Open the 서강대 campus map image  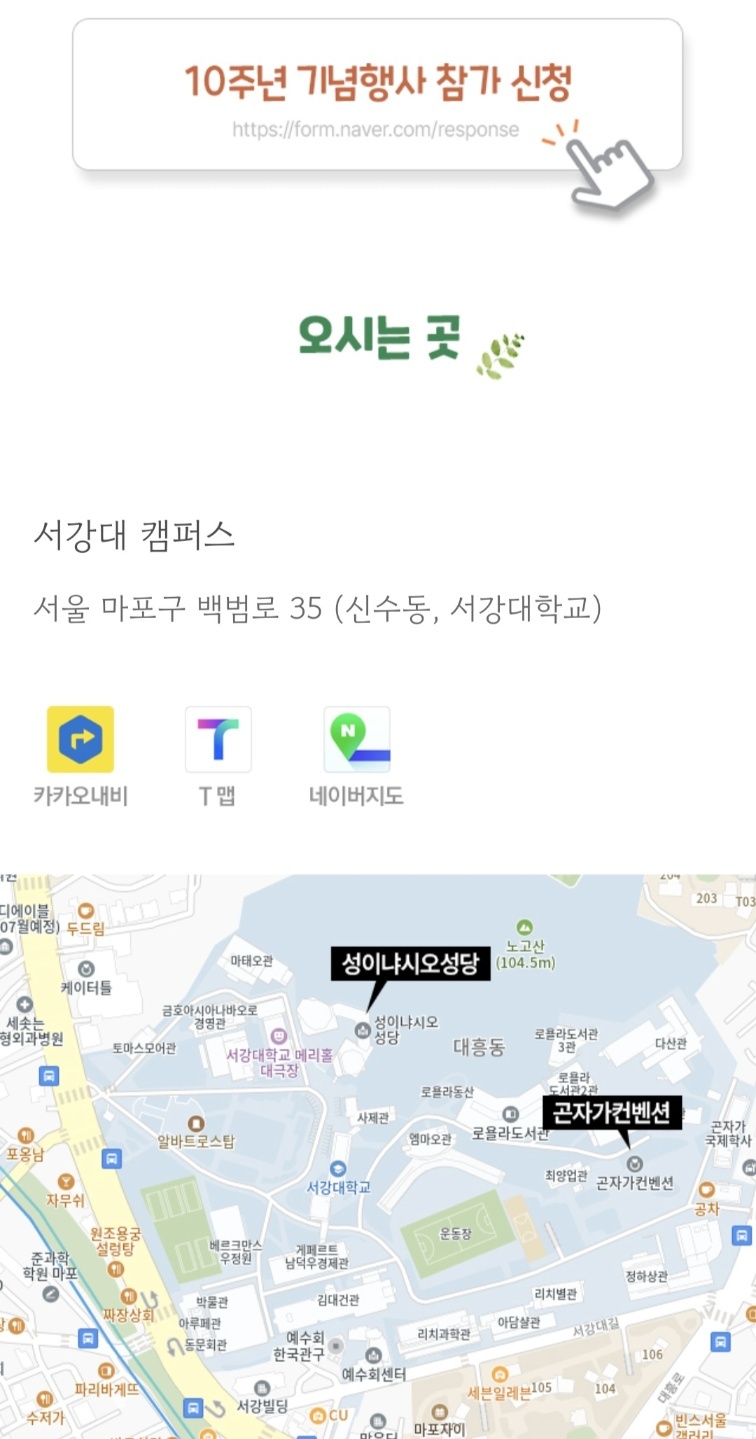click(x=378, y=1155)
